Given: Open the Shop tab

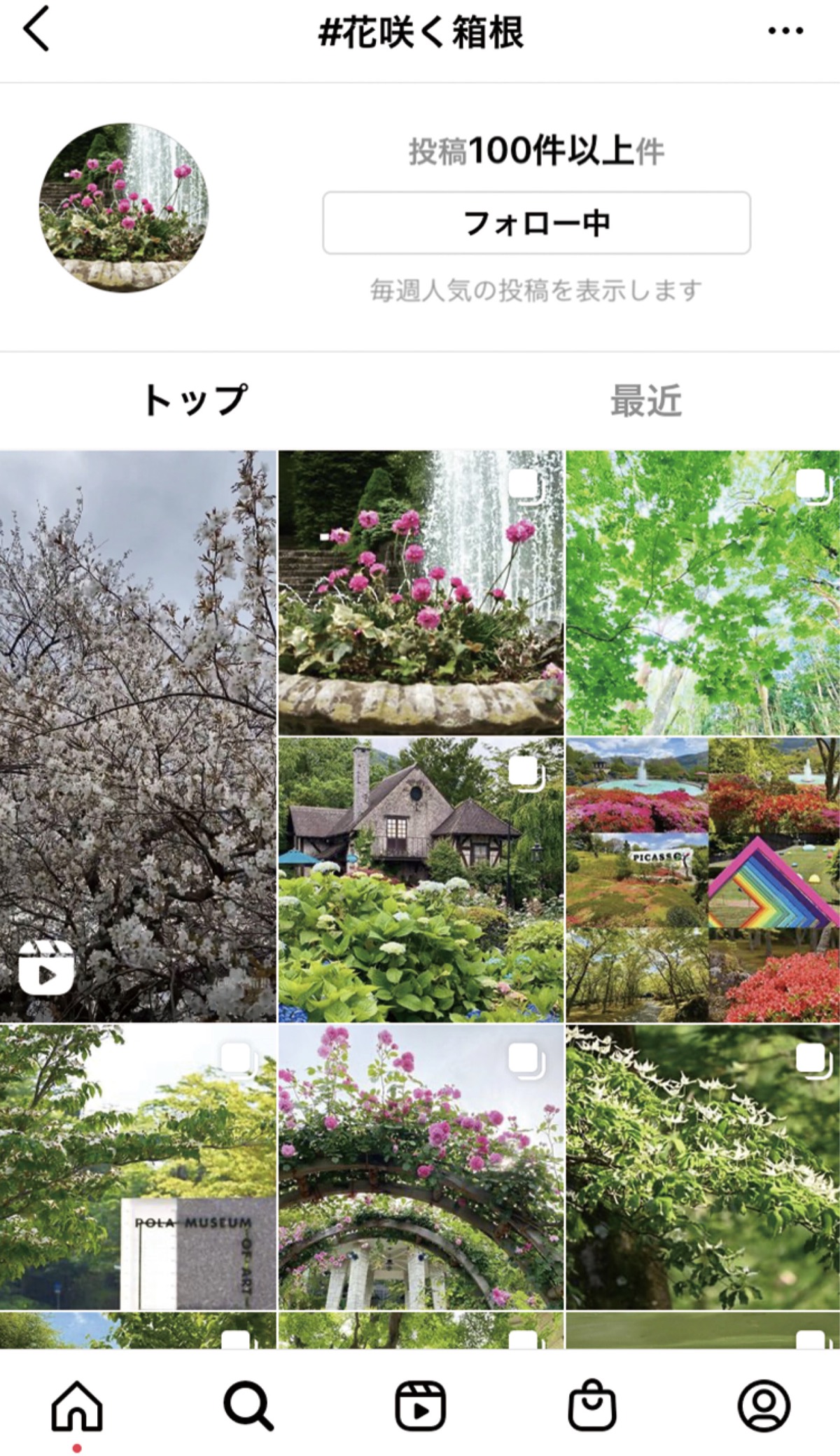Looking at the screenshot, I should click(x=591, y=1406).
